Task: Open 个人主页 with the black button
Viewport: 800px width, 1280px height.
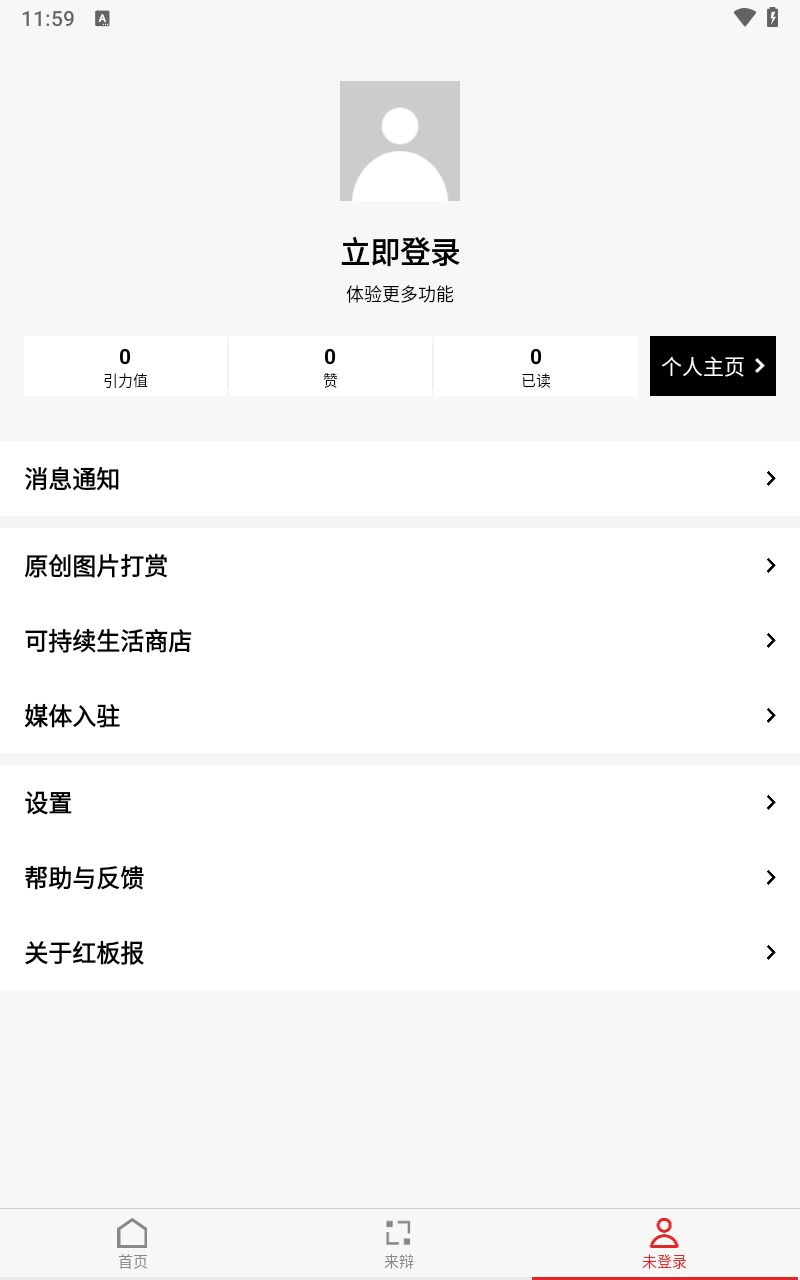Action: [x=712, y=366]
